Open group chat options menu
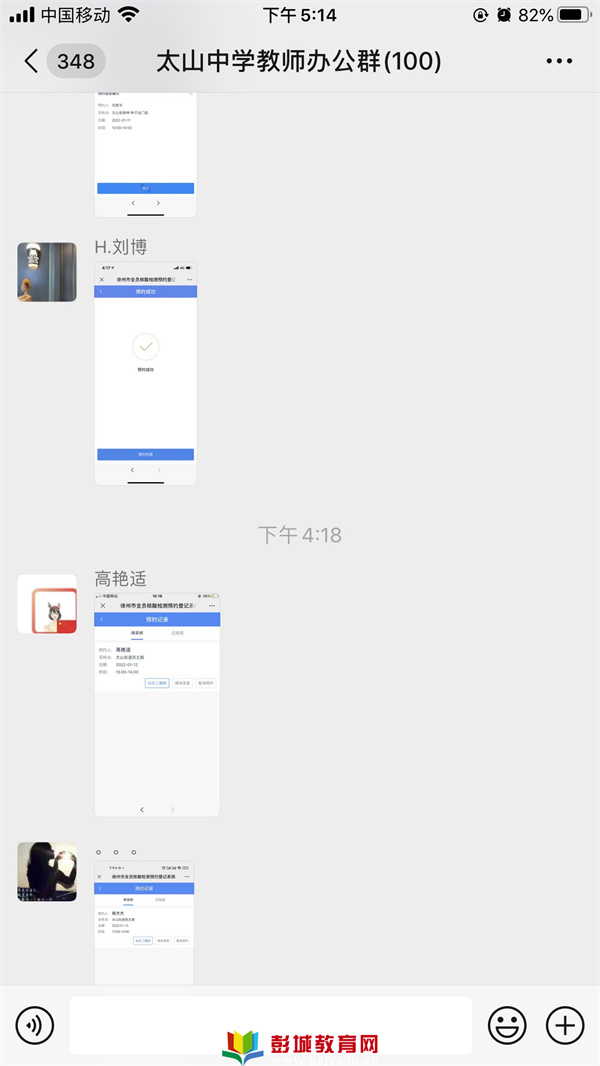600x1066 pixels. pyautogui.click(x=559, y=62)
